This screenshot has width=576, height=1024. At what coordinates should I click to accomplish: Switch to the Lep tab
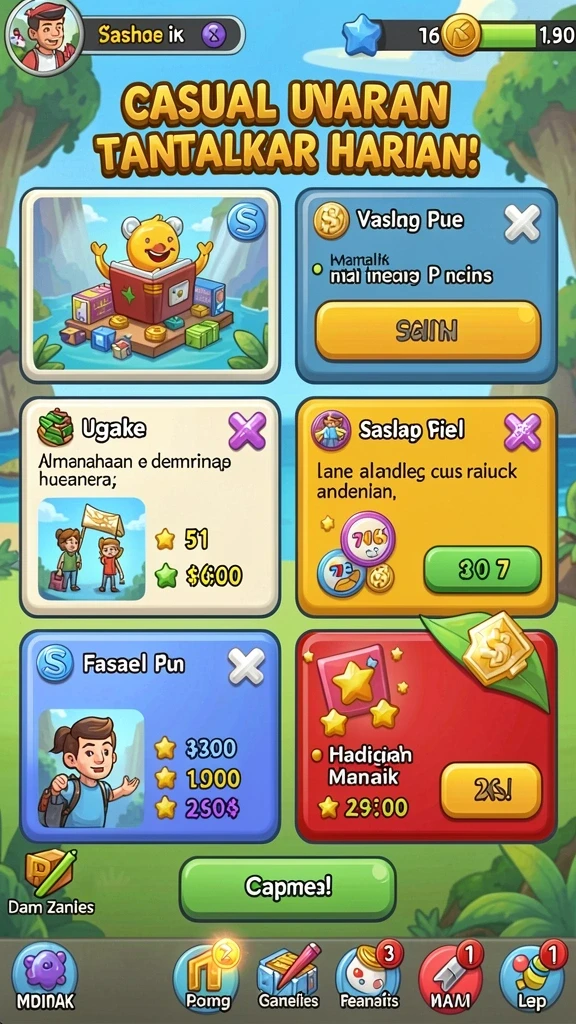532,976
